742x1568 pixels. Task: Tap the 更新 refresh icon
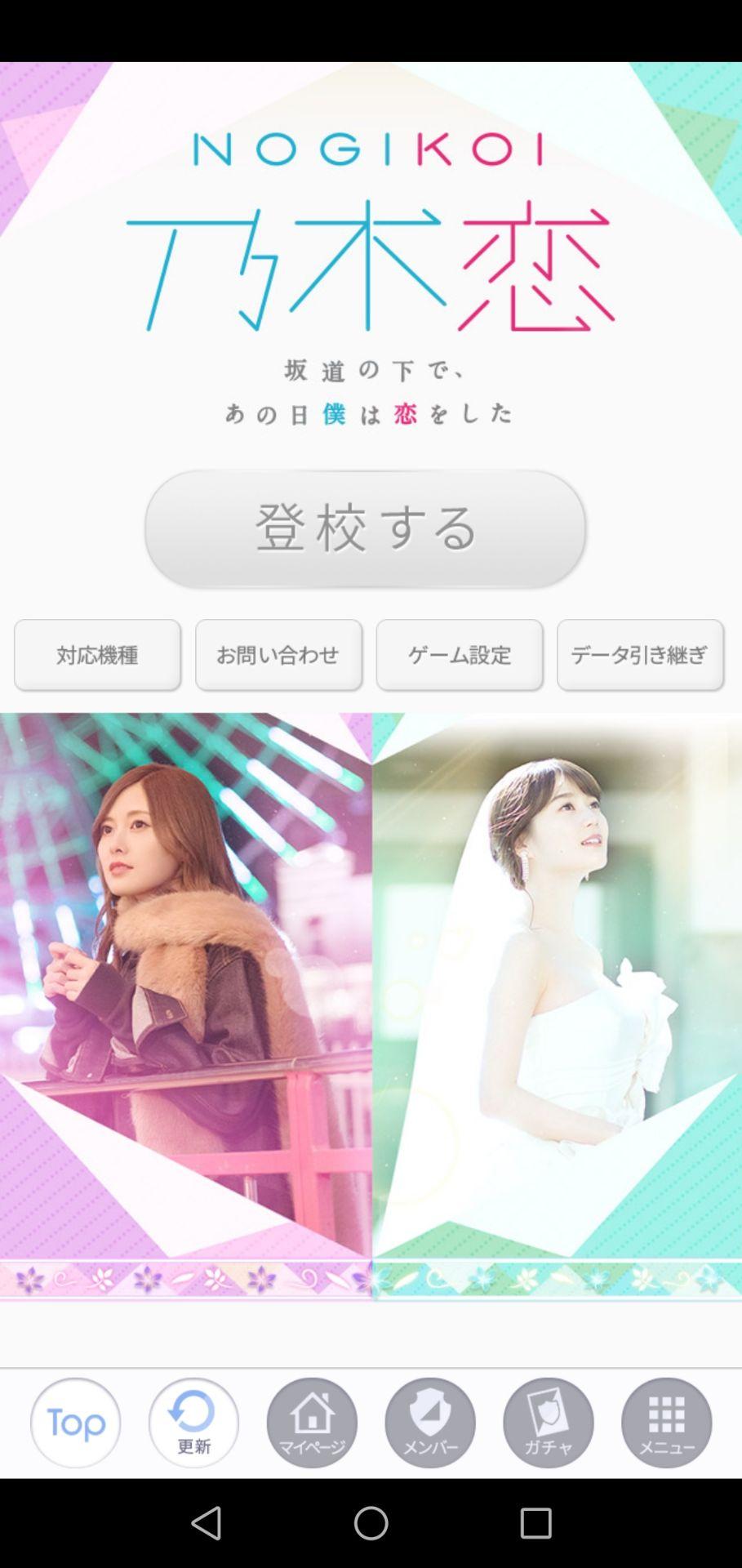[193, 1421]
